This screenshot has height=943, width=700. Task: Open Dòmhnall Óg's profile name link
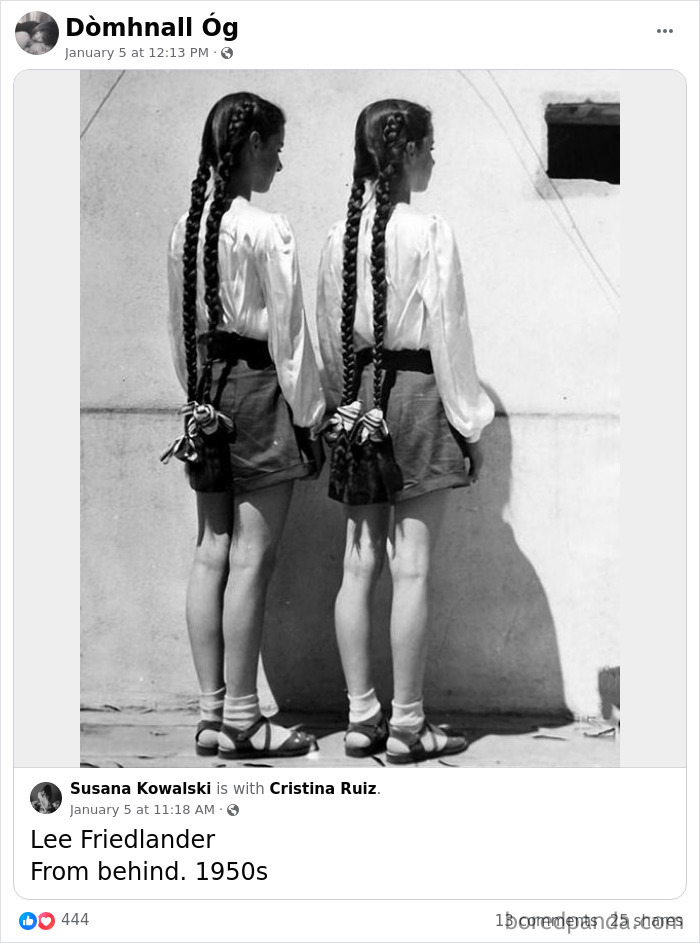click(151, 27)
